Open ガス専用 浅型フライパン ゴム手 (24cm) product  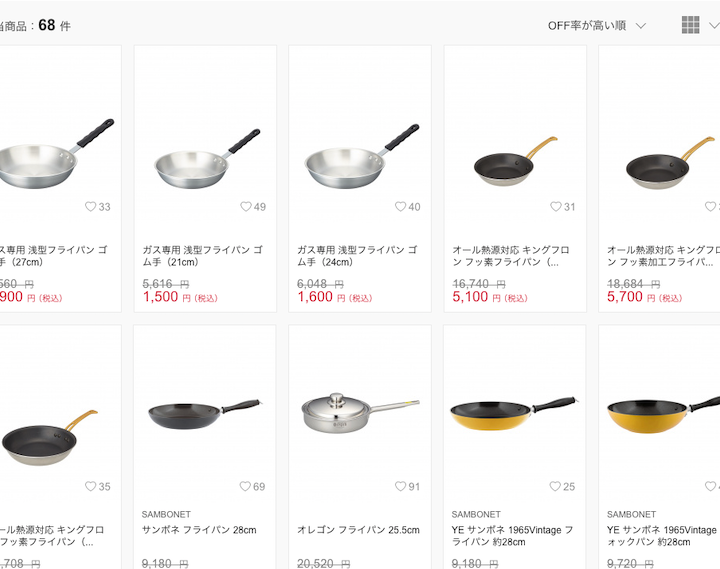pyautogui.click(x=358, y=256)
